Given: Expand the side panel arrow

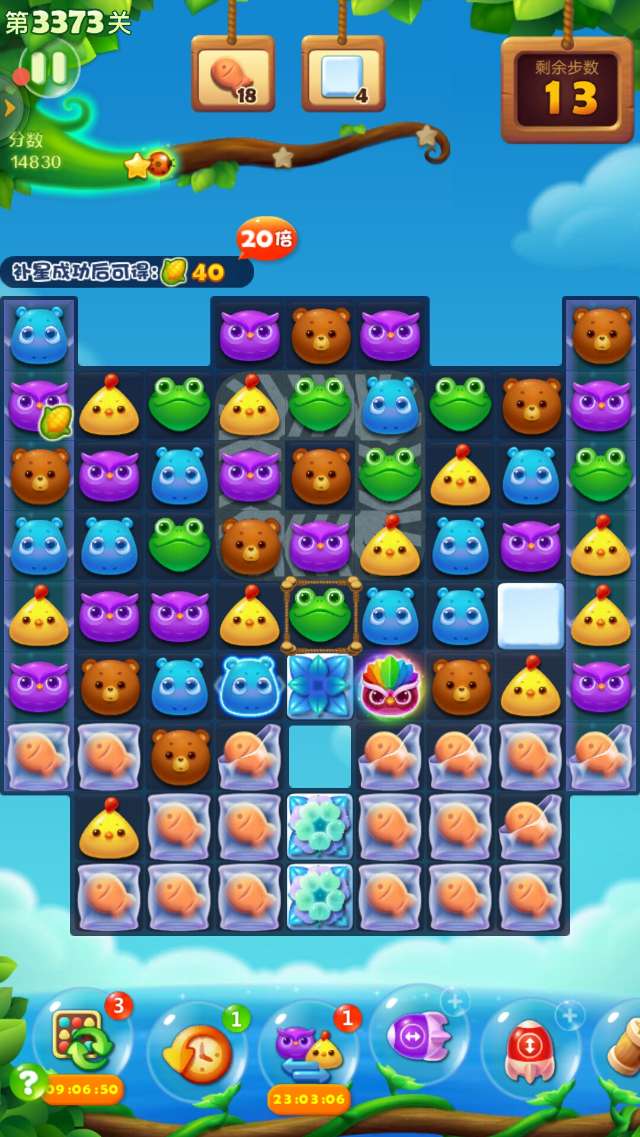Looking at the screenshot, I should tap(9, 107).
